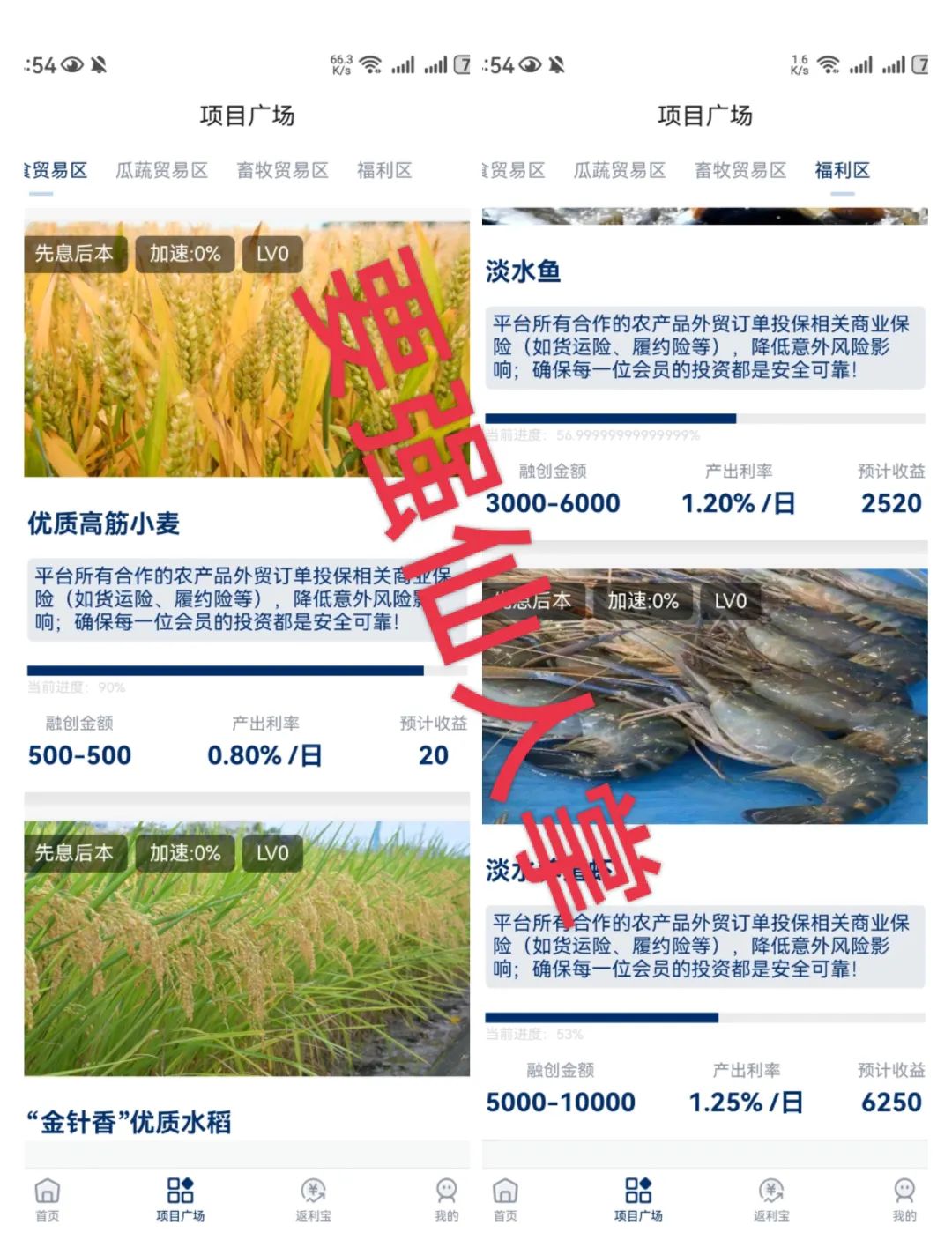Toggle 加速:0% on the rice project card
Screen dimensions: 952x1255
186,852
